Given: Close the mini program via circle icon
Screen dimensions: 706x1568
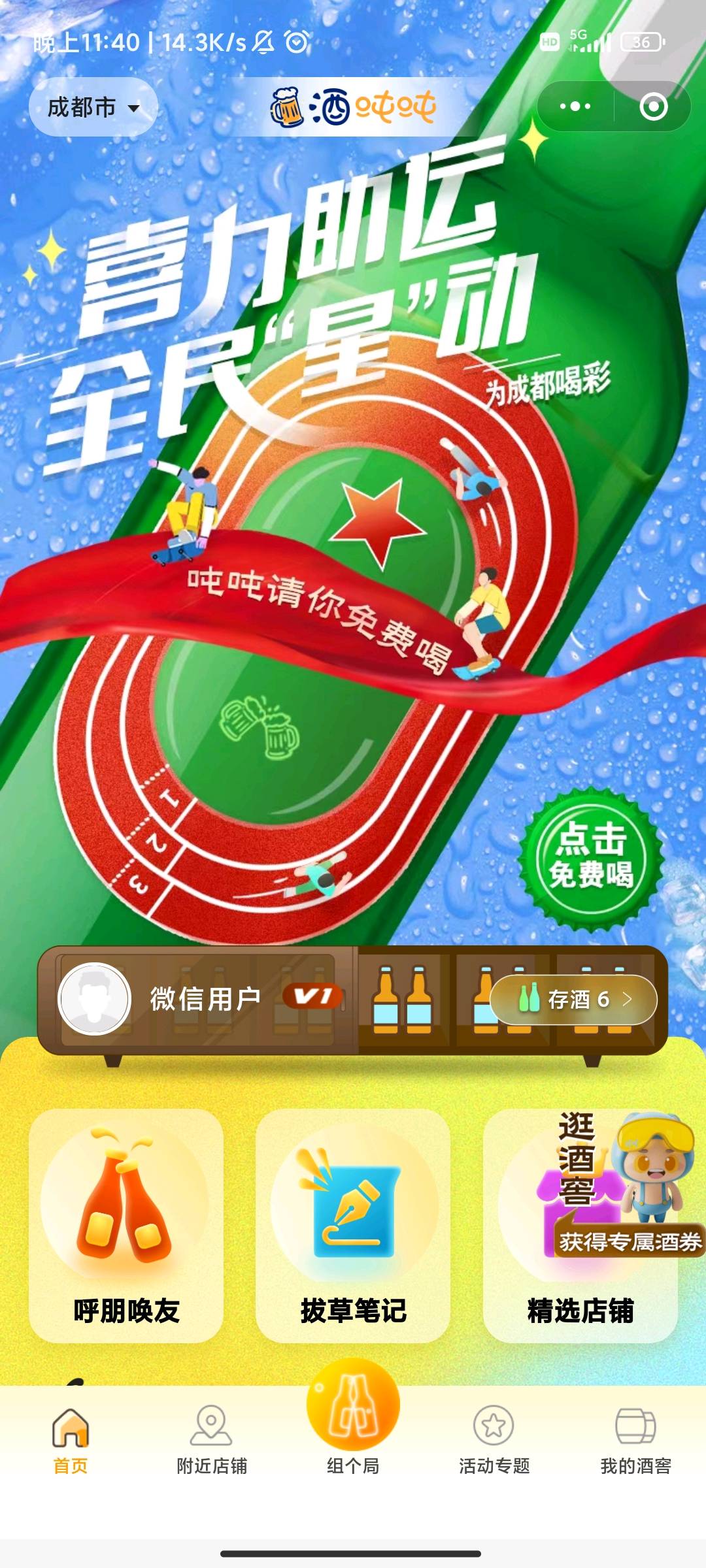Looking at the screenshot, I should (x=654, y=106).
